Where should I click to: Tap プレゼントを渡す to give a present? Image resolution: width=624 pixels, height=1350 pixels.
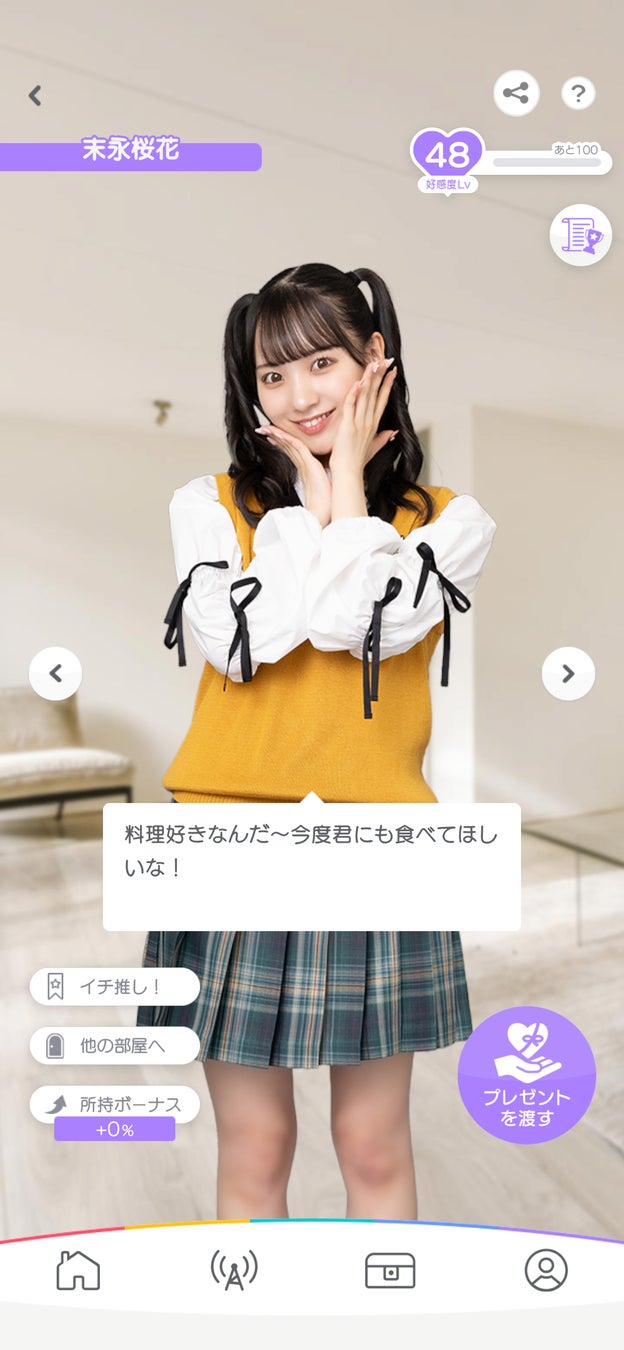pyautogui.click(x=526, y=1075)
